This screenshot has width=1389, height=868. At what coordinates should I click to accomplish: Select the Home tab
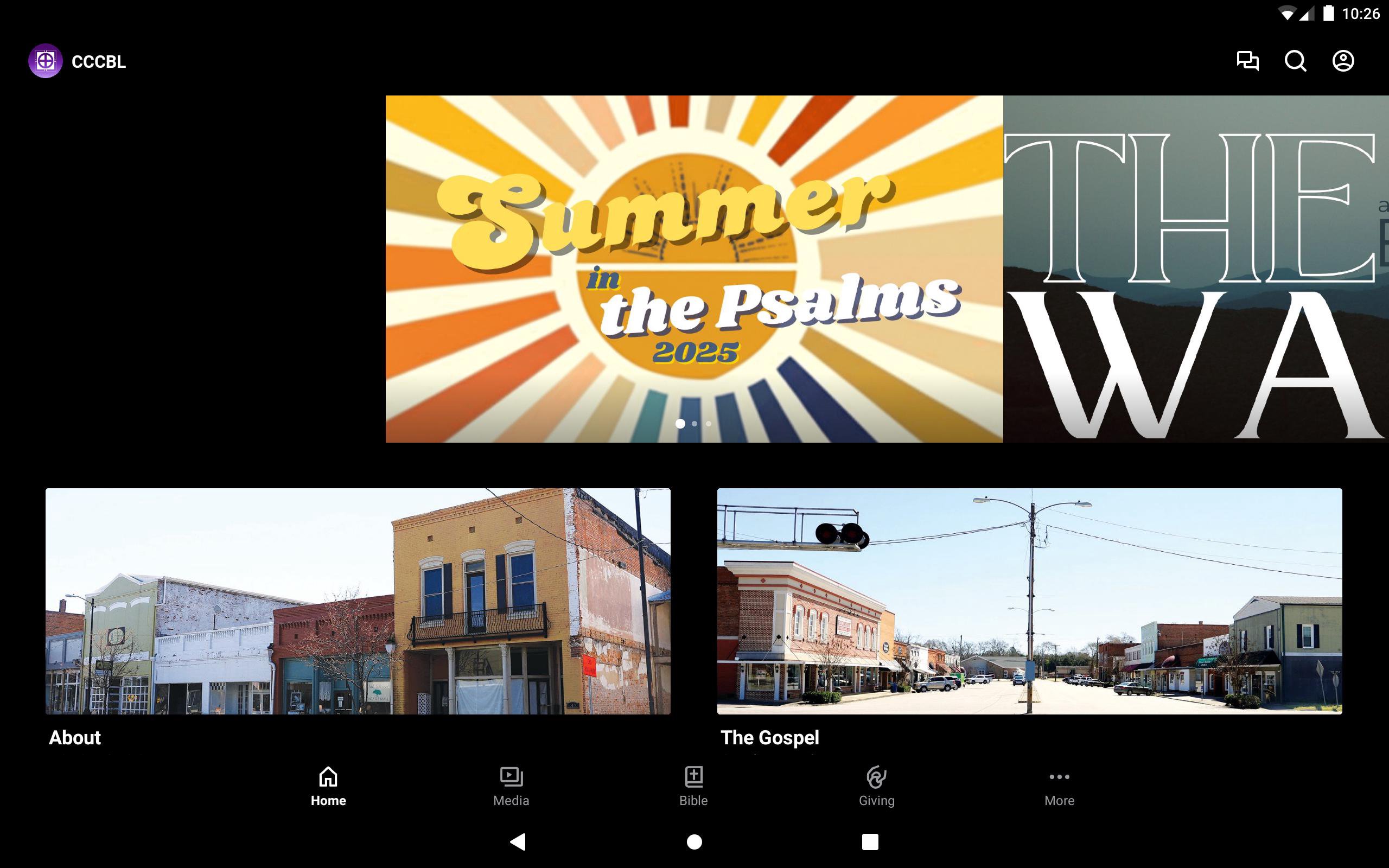click(328, 787)
